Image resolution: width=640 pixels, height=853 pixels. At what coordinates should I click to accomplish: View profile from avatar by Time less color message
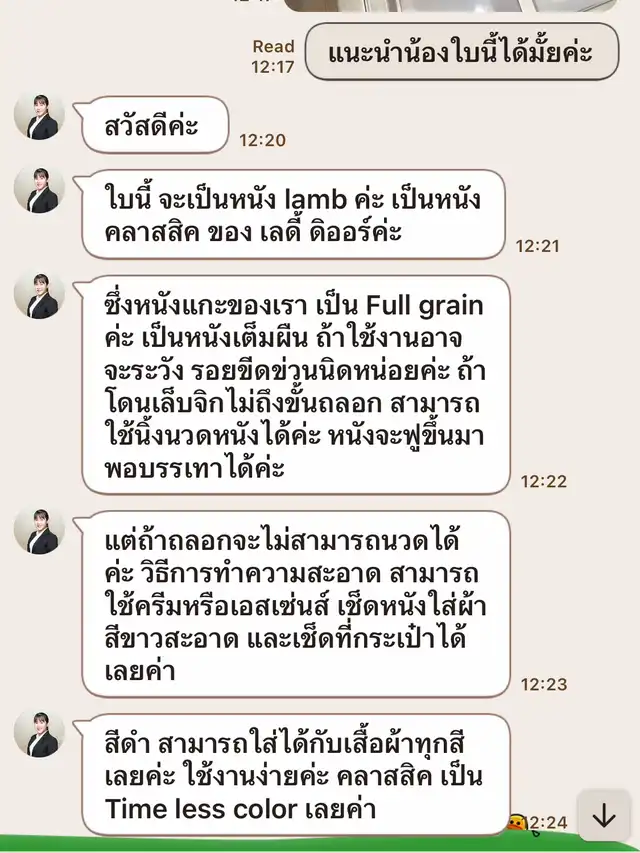40,735
